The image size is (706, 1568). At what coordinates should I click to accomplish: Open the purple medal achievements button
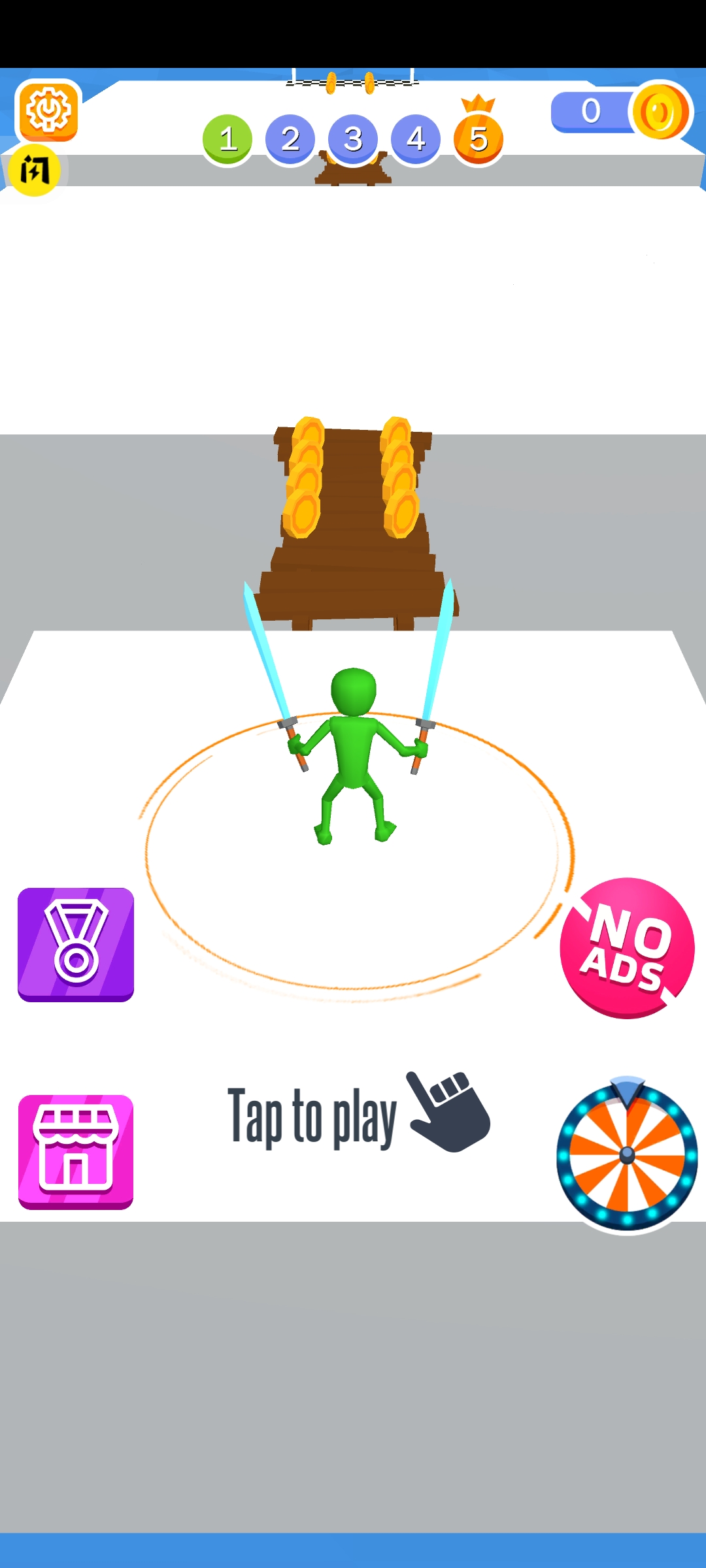pos(76,944)
